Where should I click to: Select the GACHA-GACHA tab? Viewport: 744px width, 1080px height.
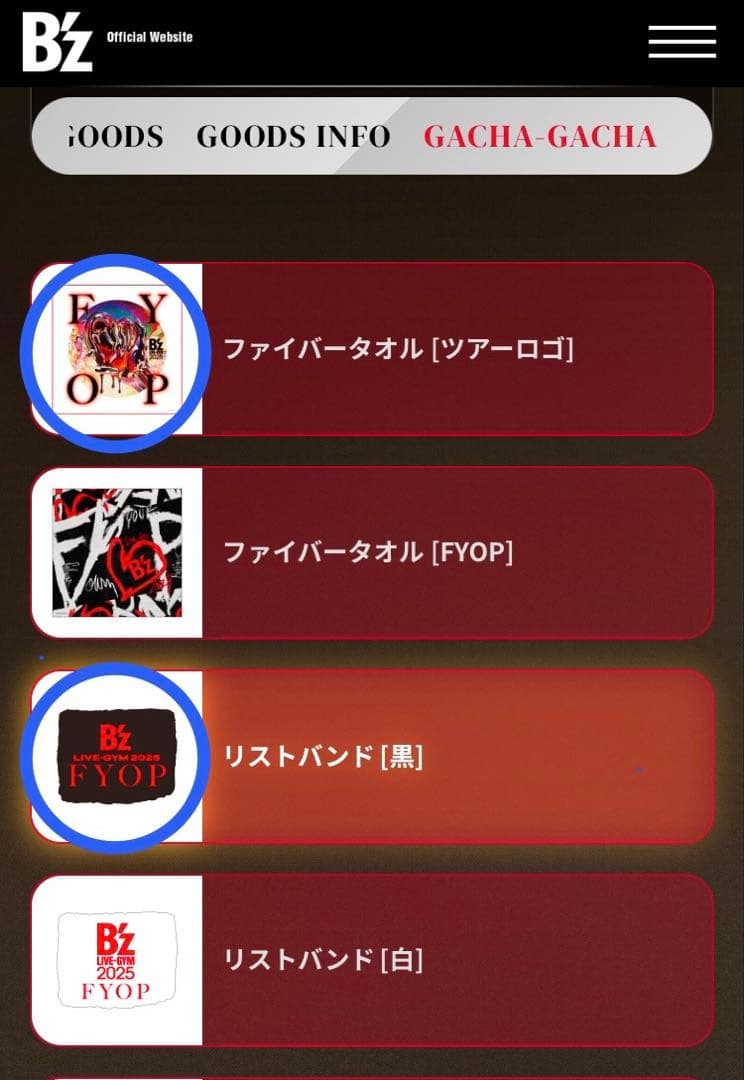[540, 136]
